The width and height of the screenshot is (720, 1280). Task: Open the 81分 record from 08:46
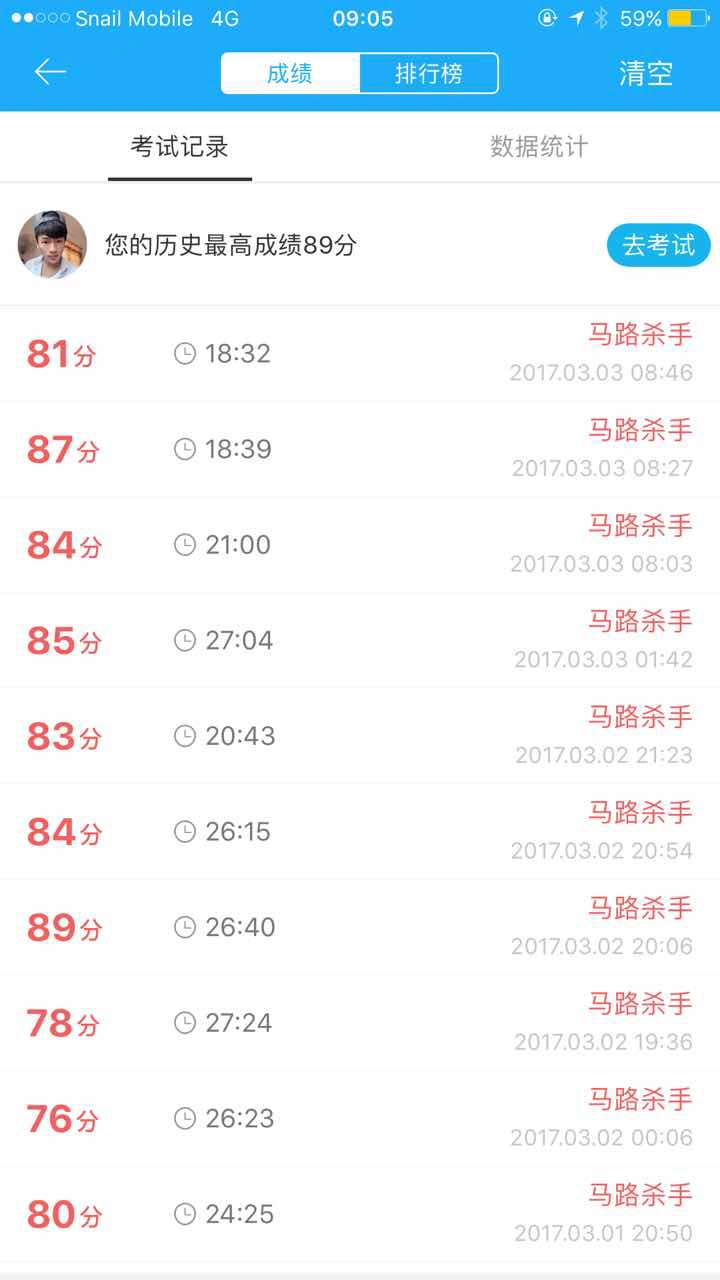pyautogui.click(x=360, y=354)
